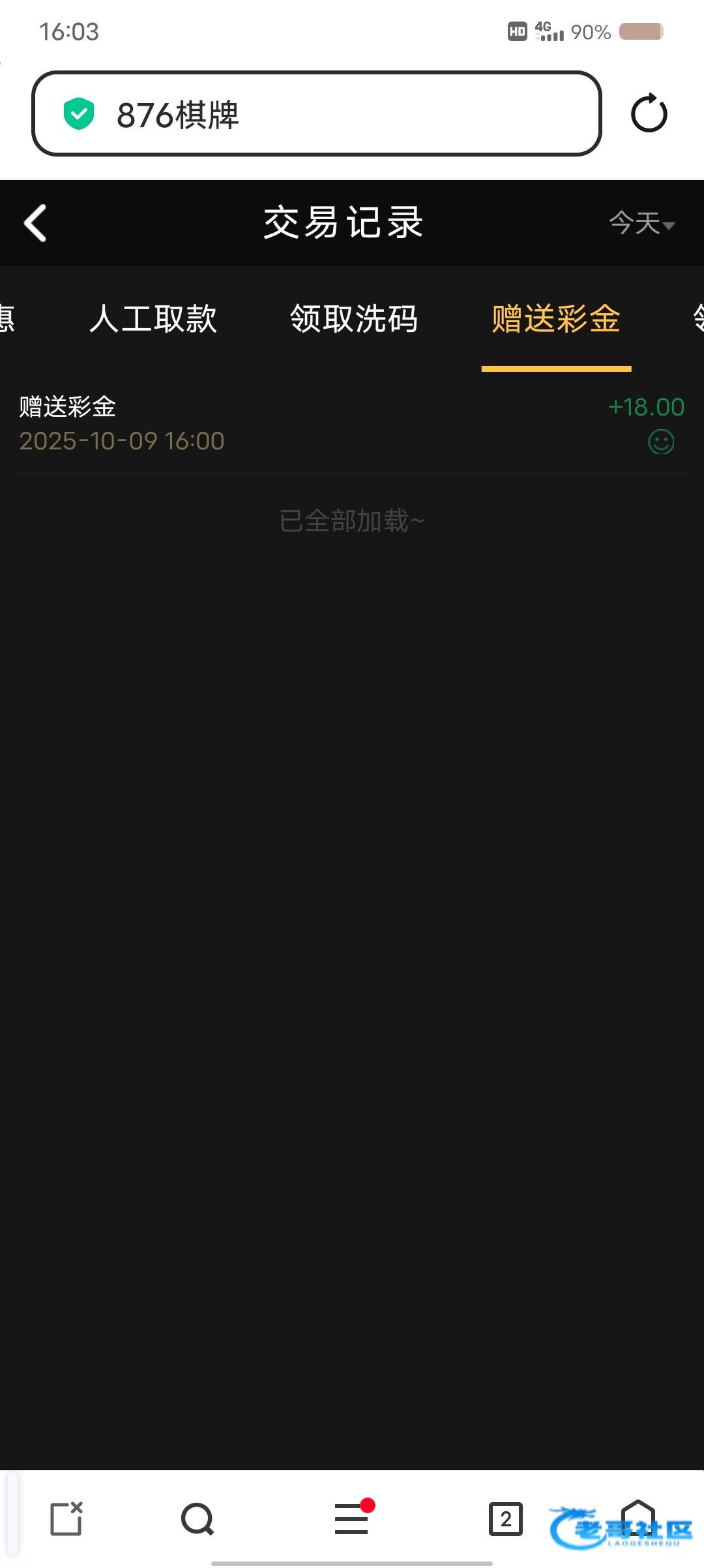Reload the page with the refresh icon
Image resolution: width=704 pixels, height=1568 pixels.
pyautogui.click(x=649, y=113)
